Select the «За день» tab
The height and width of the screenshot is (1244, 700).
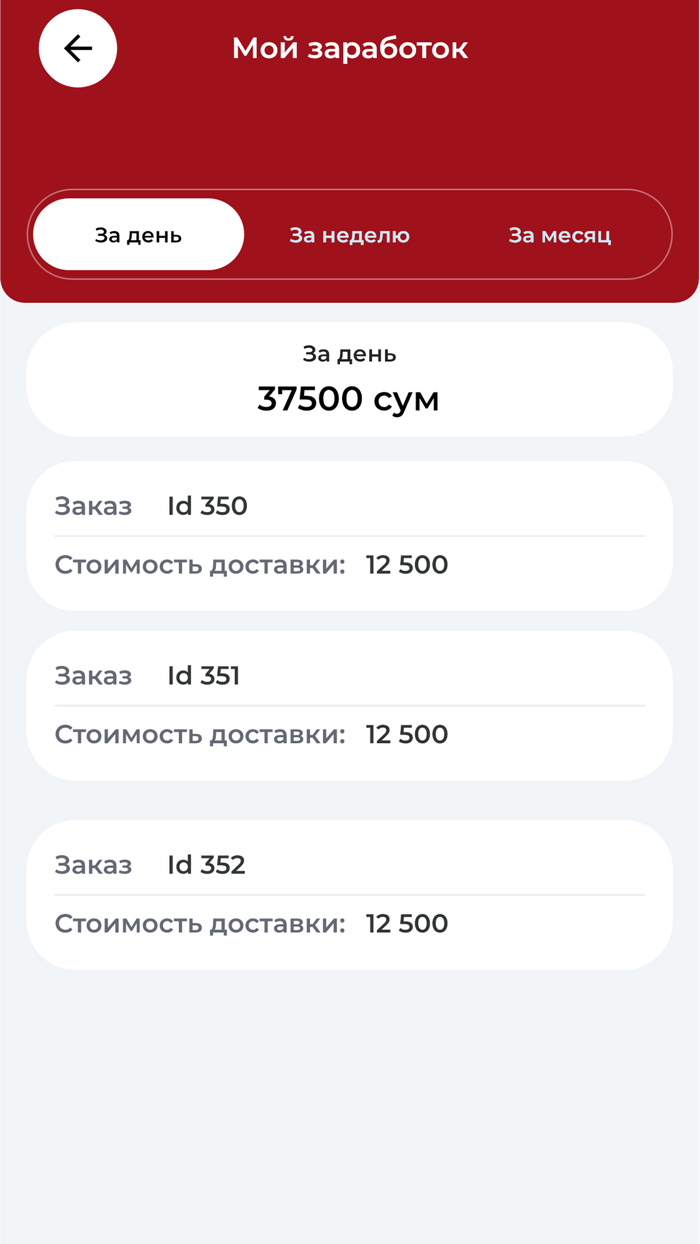[x=139, y=235]
